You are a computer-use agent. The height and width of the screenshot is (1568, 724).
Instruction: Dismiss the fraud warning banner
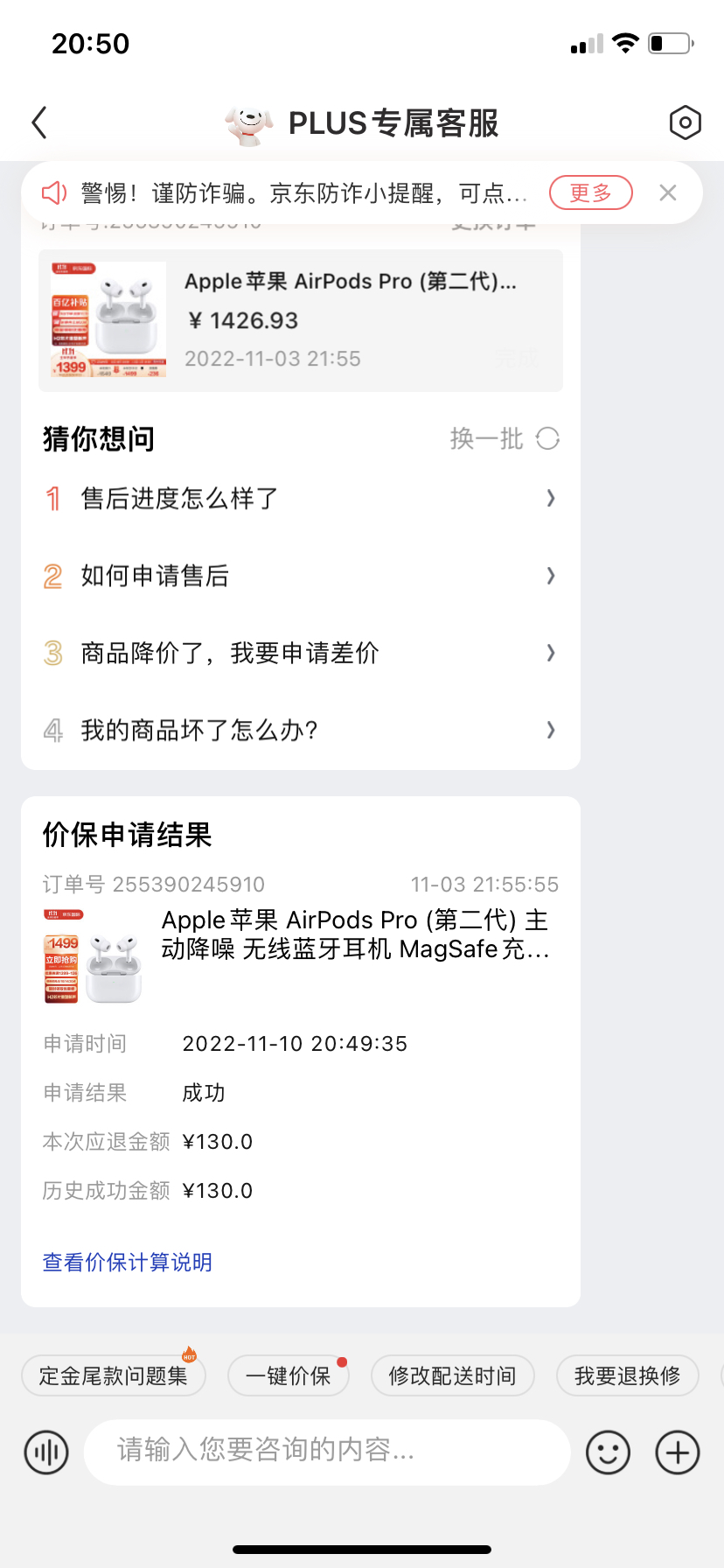pos(668,192)
